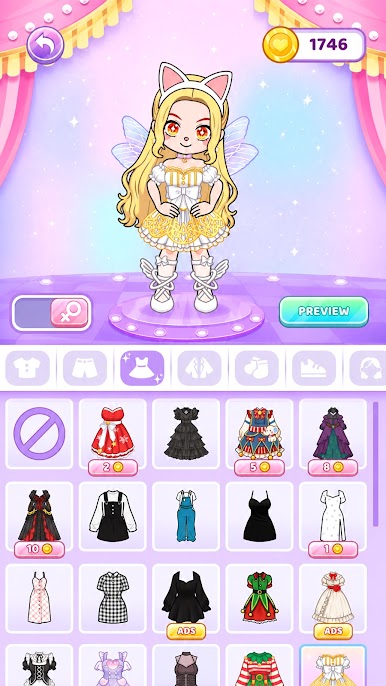The image size is (386, 686).
Task: Select the green and red elf dress
Action: (x=260, y=598)
